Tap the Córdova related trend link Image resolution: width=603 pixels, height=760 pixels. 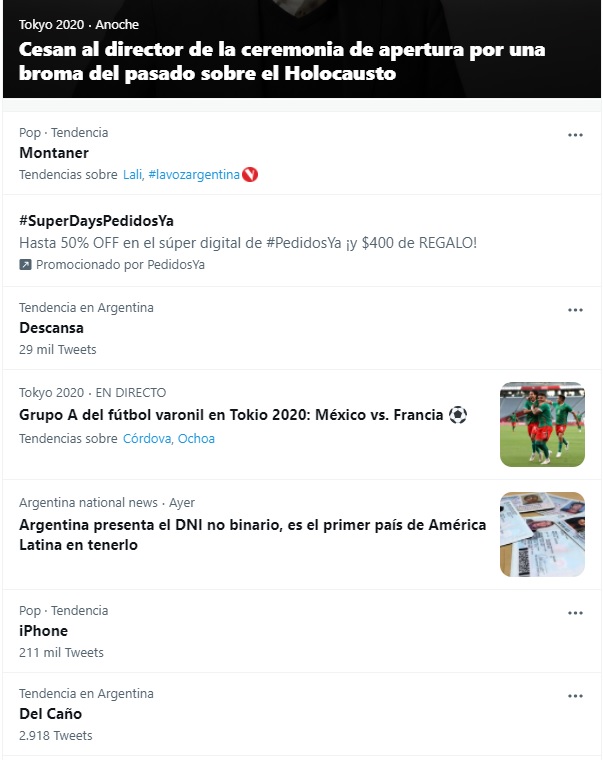(x=147, y=438)
